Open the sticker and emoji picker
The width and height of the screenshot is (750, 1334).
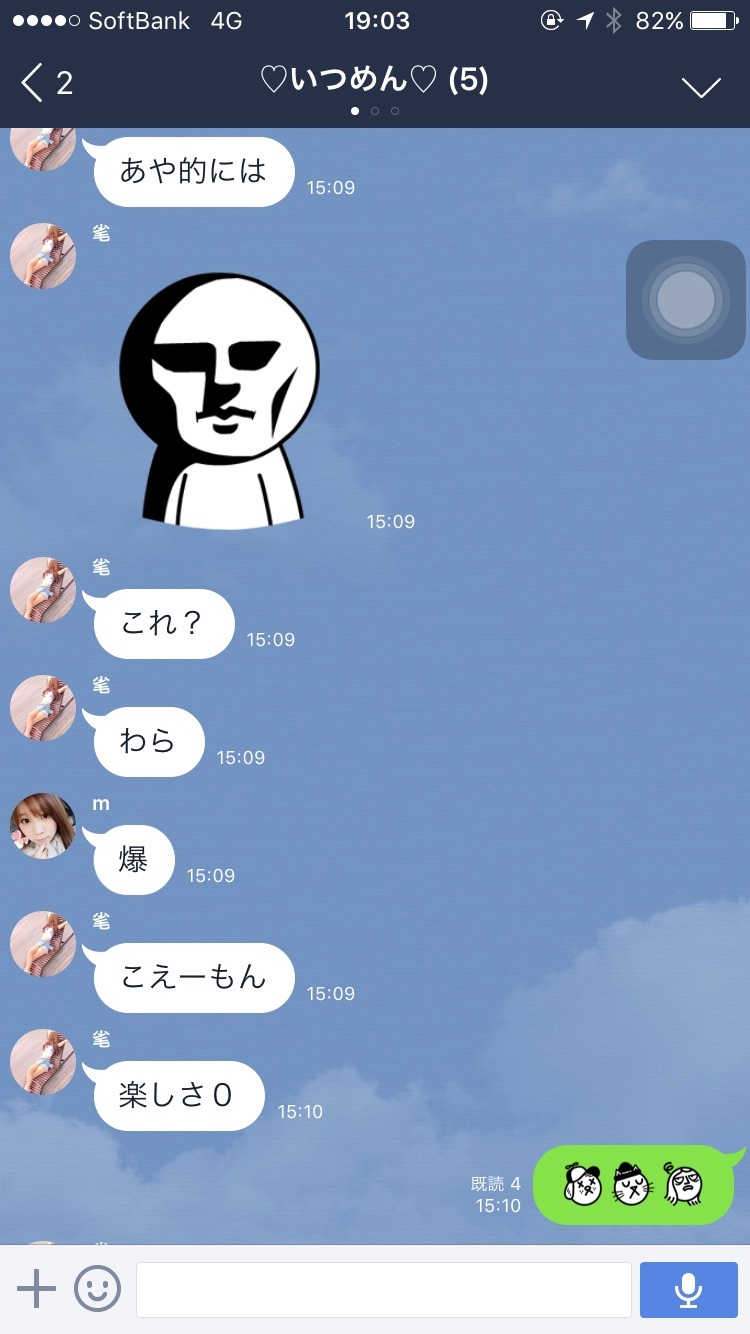pyautogui.click(x=97, y=1289)
